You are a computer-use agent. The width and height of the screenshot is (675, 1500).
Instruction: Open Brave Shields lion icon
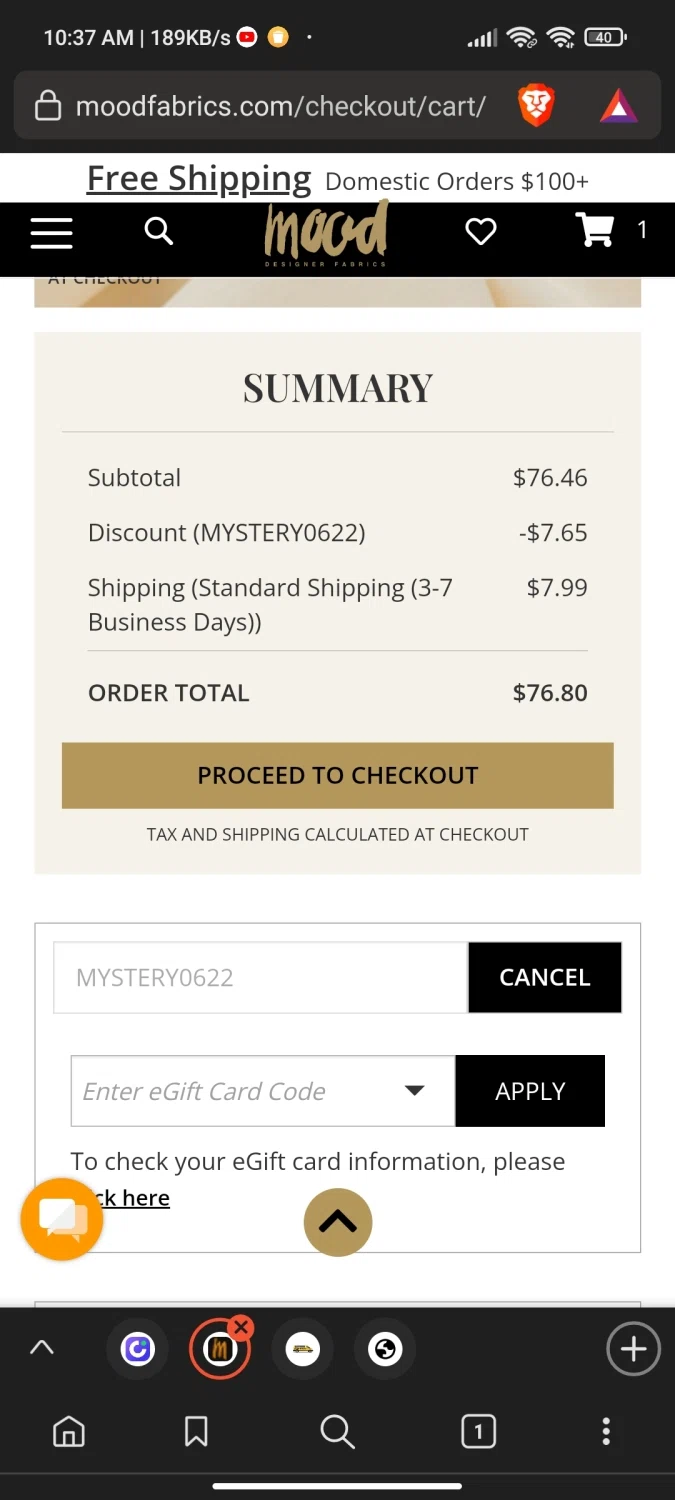(x=536, y=105)
